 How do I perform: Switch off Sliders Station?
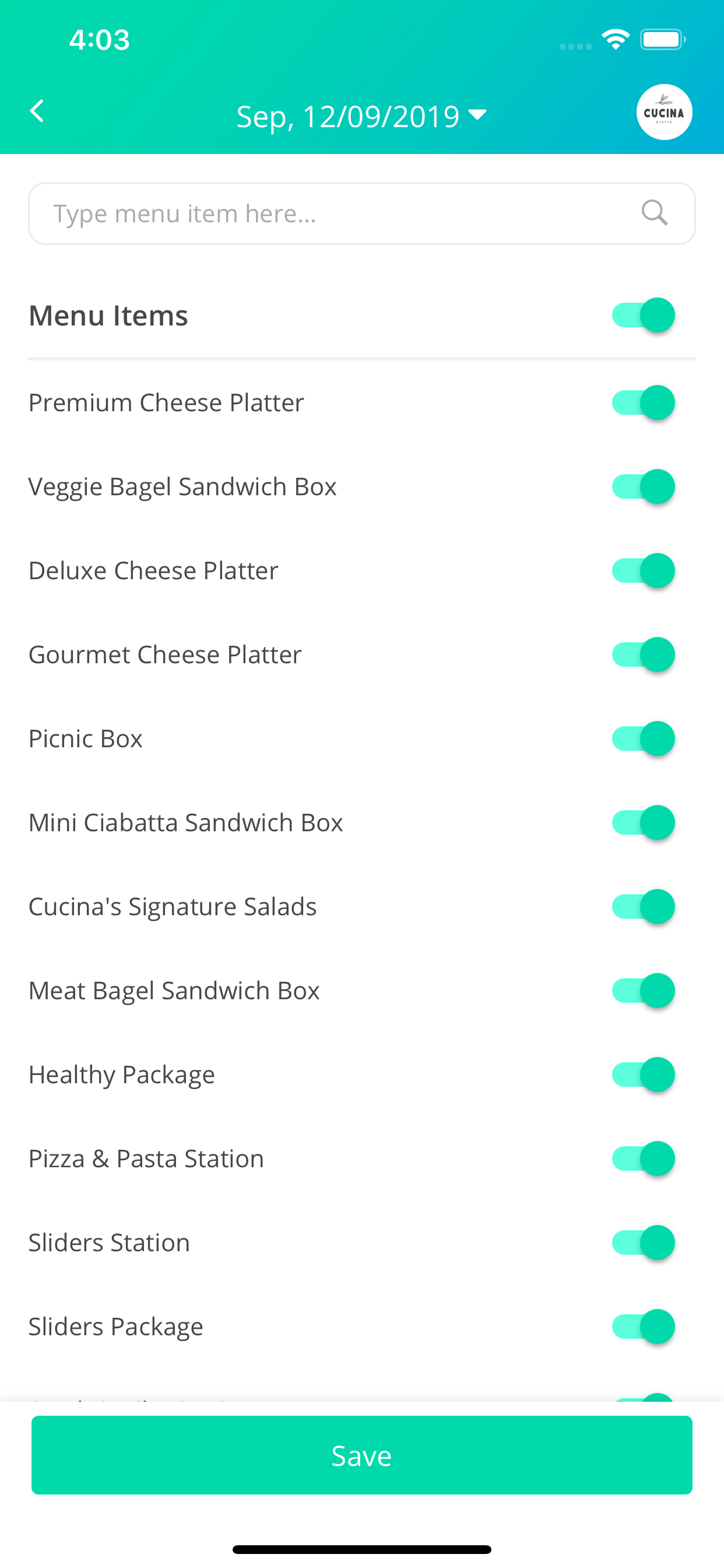click(x=643, y=1242)
